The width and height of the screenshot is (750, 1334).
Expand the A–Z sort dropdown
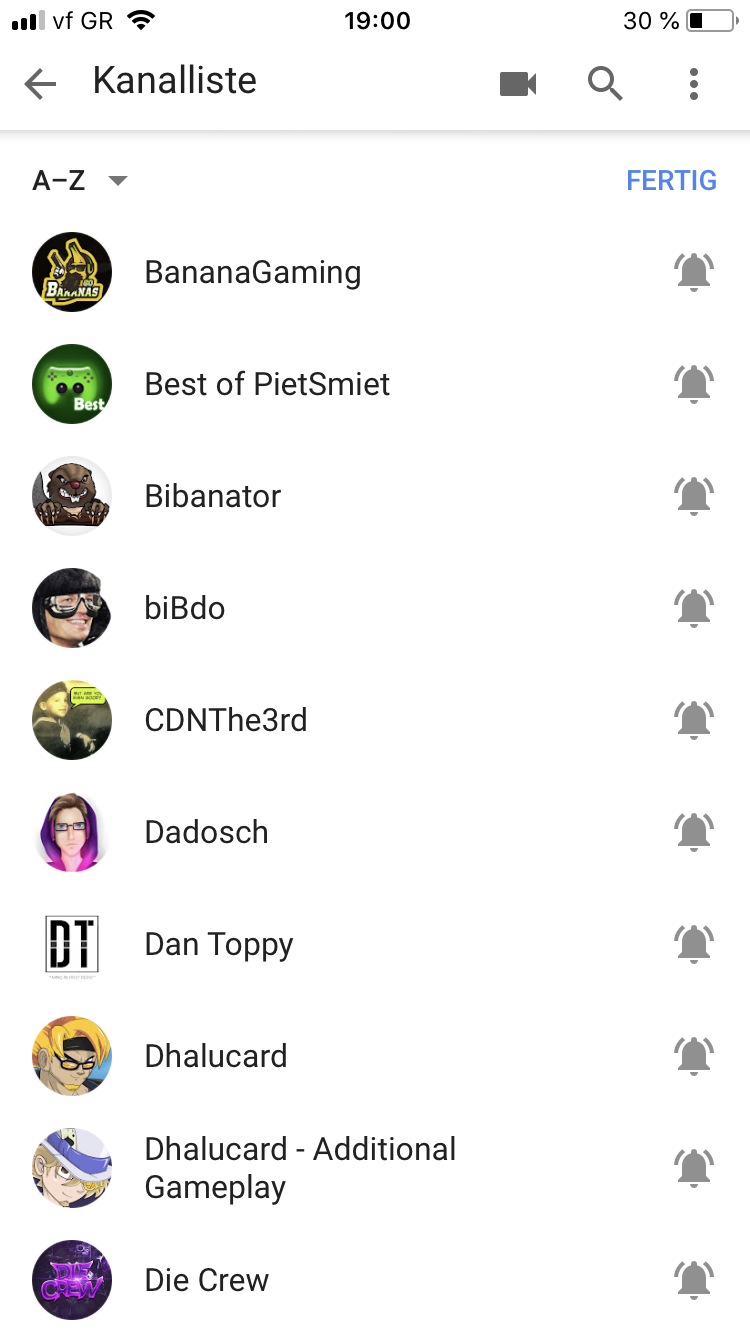(80, 181)
